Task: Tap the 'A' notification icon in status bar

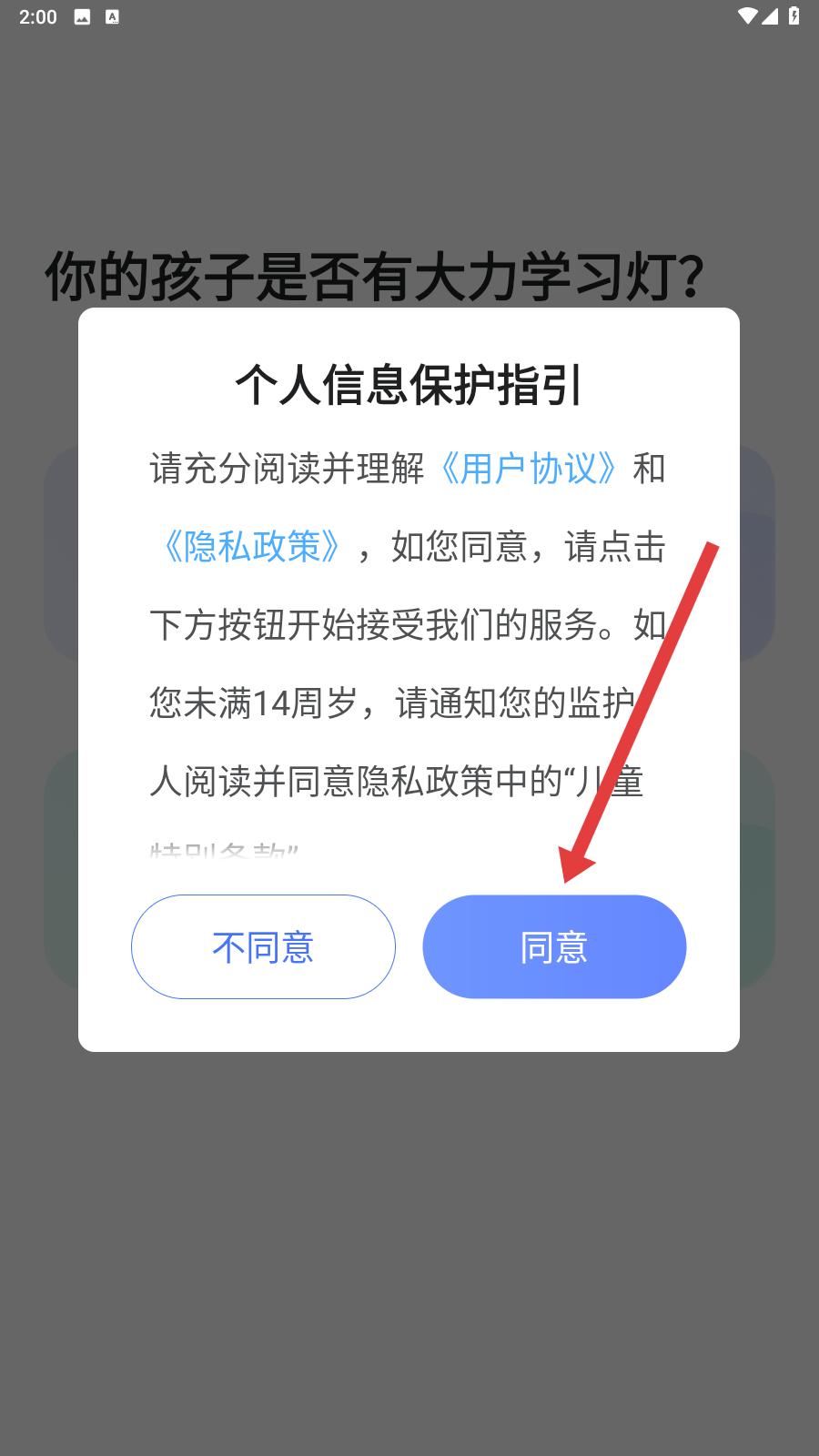Action: coord(113,15)
